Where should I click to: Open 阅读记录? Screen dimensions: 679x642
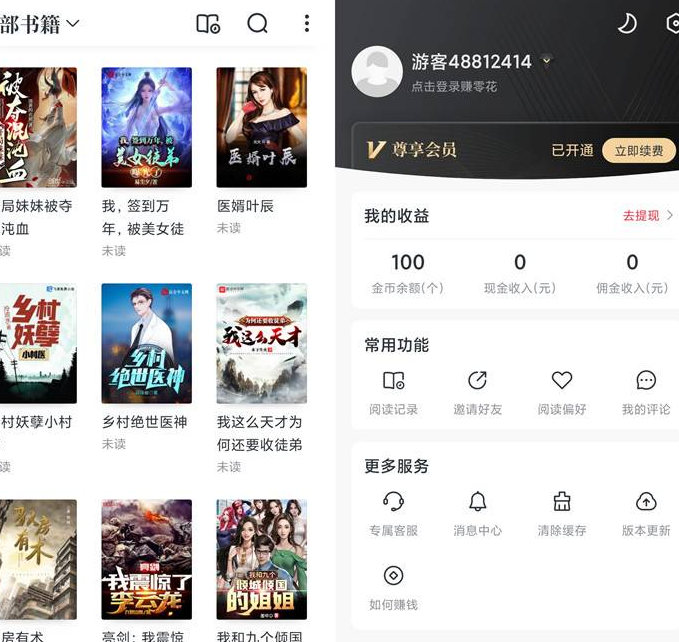coord(393,392)
